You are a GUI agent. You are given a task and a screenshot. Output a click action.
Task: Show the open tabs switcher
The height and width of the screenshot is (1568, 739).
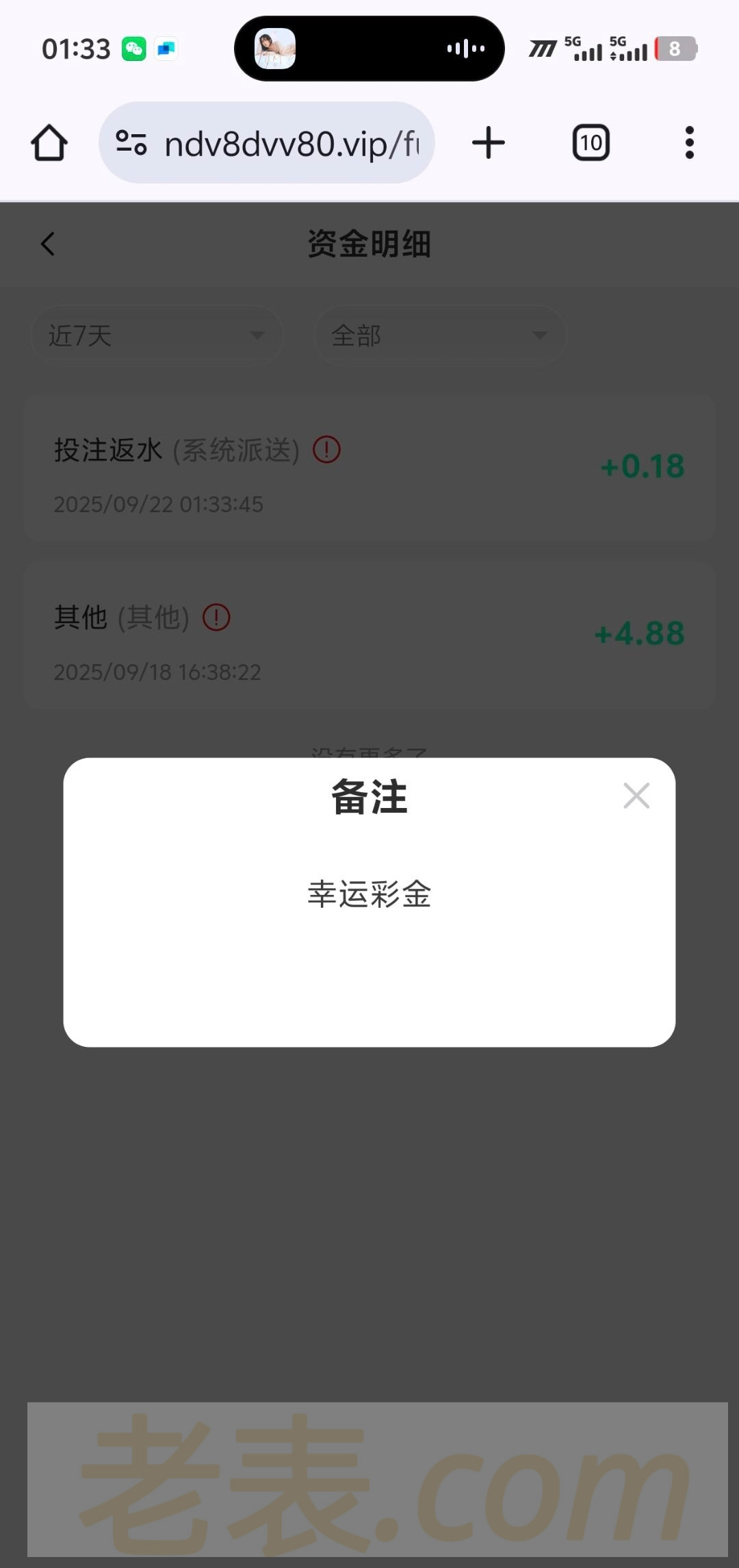[591, 143]
